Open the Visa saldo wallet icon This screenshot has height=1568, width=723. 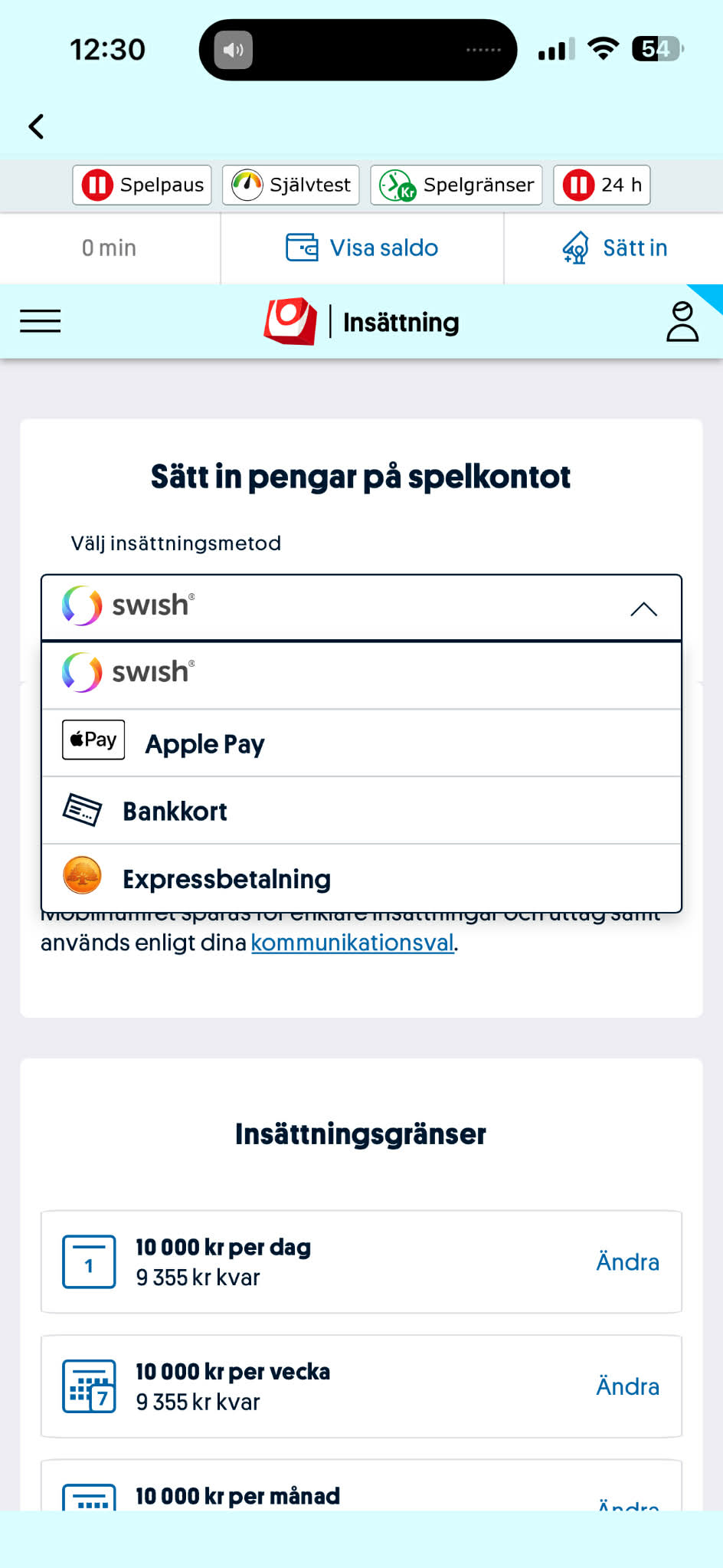[x=300, y=248]
